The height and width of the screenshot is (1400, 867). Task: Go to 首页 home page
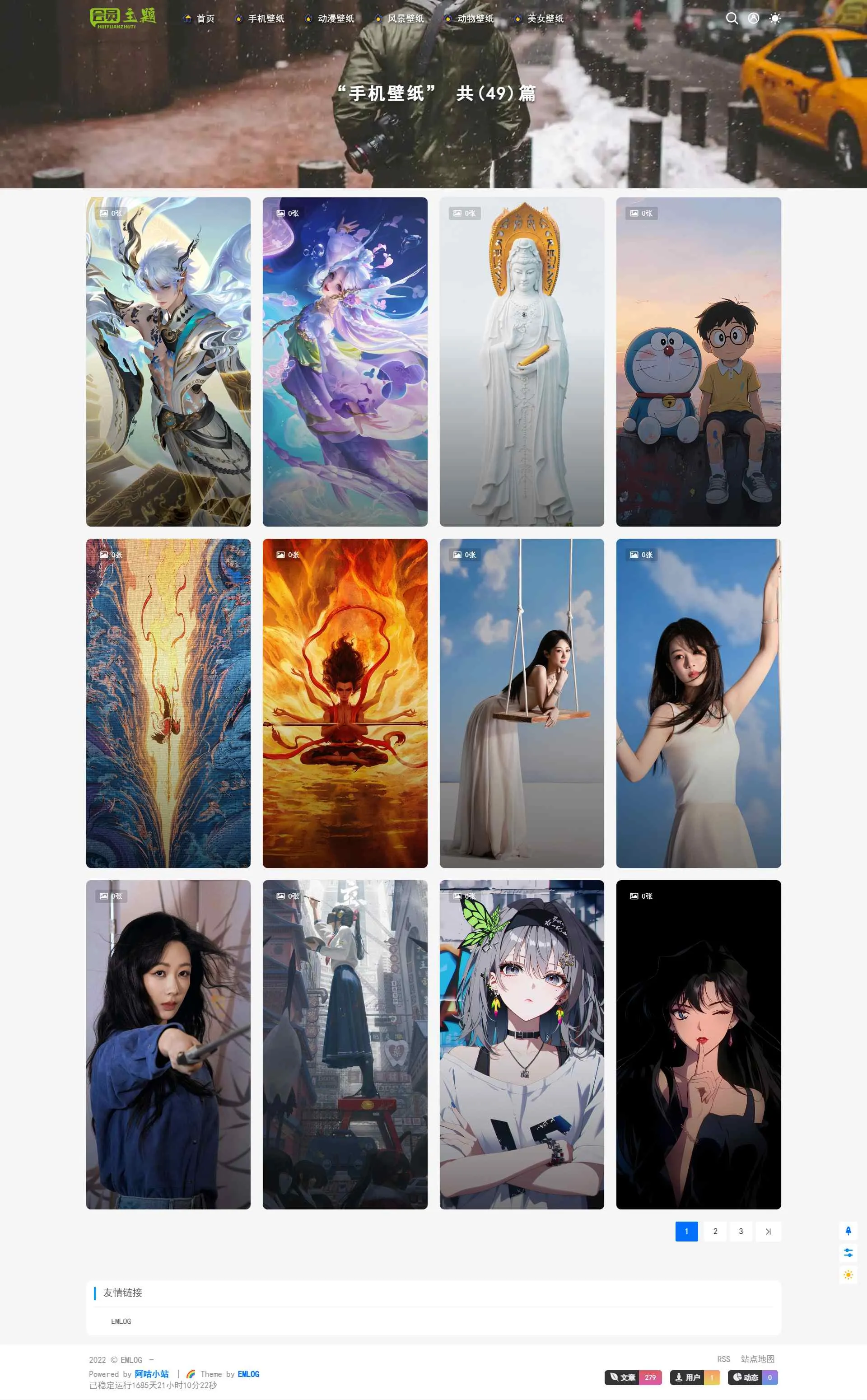(198, 19)
